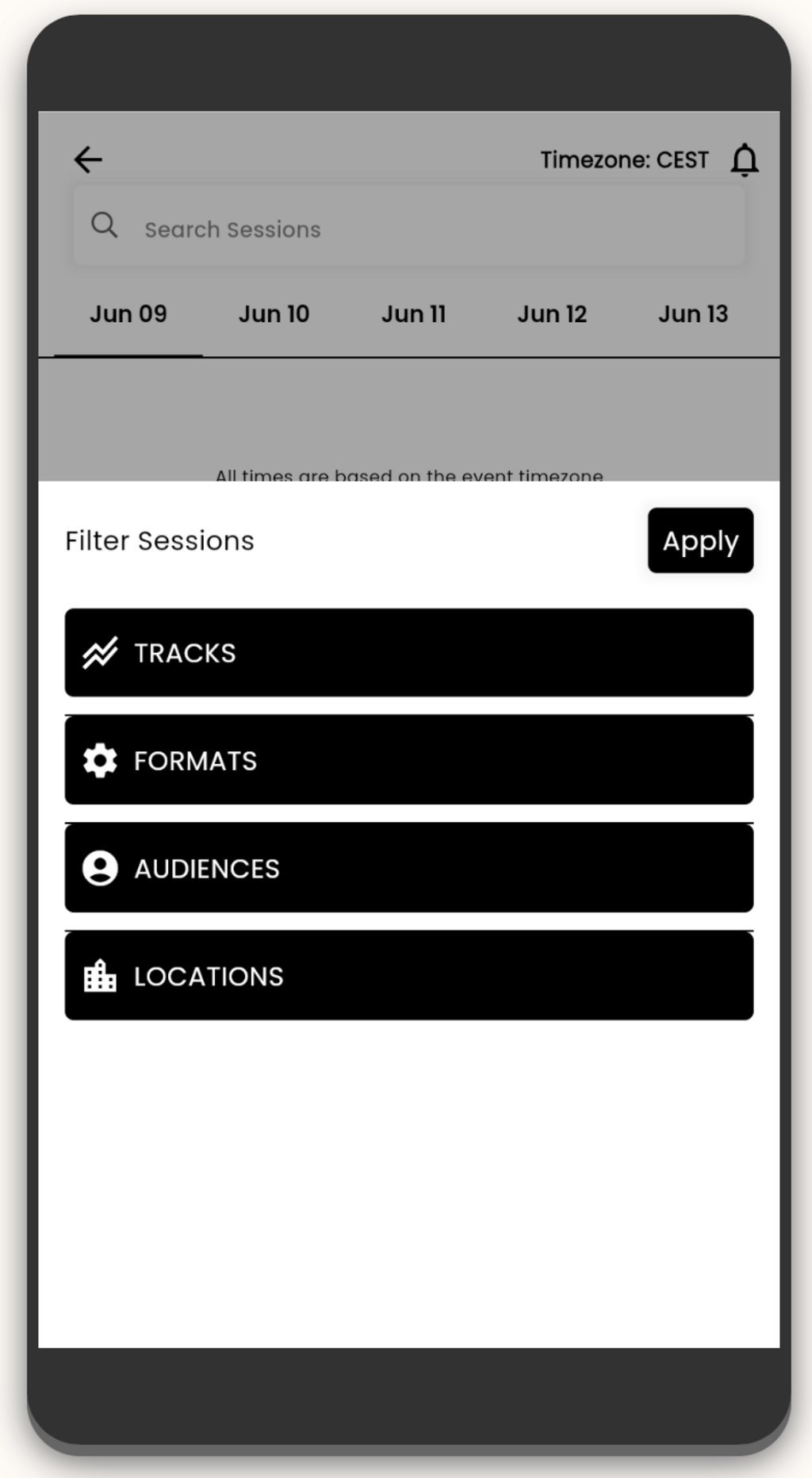Expand the TRACKS filter

(409, 652)
